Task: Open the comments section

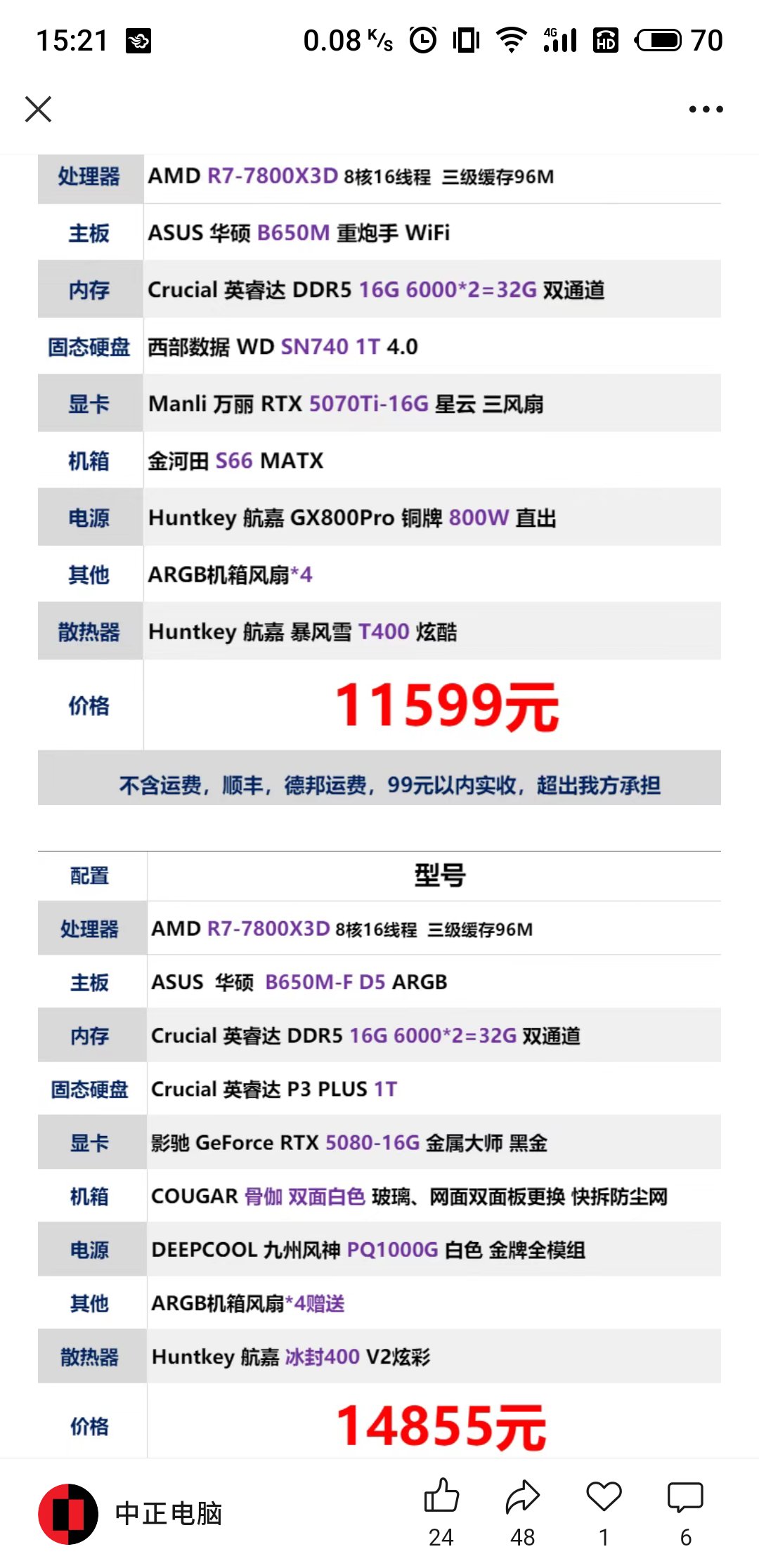Action: pyautogui.click(x=685, y=1496)
